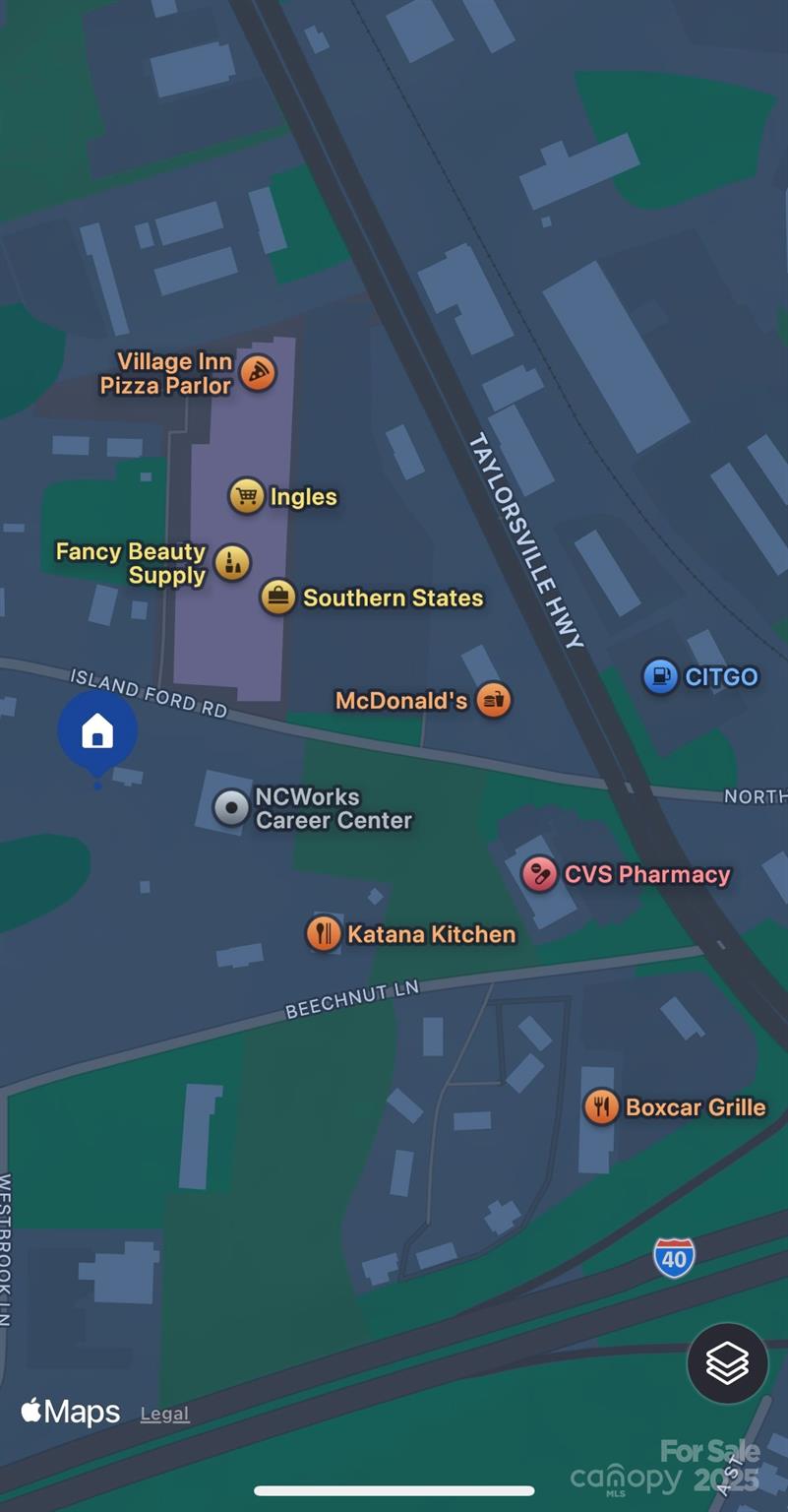Open the Fancy Beauty Supply marker
Image resolution: width=788 pixels, height=1512 pixels.
[x=232, y=563]
